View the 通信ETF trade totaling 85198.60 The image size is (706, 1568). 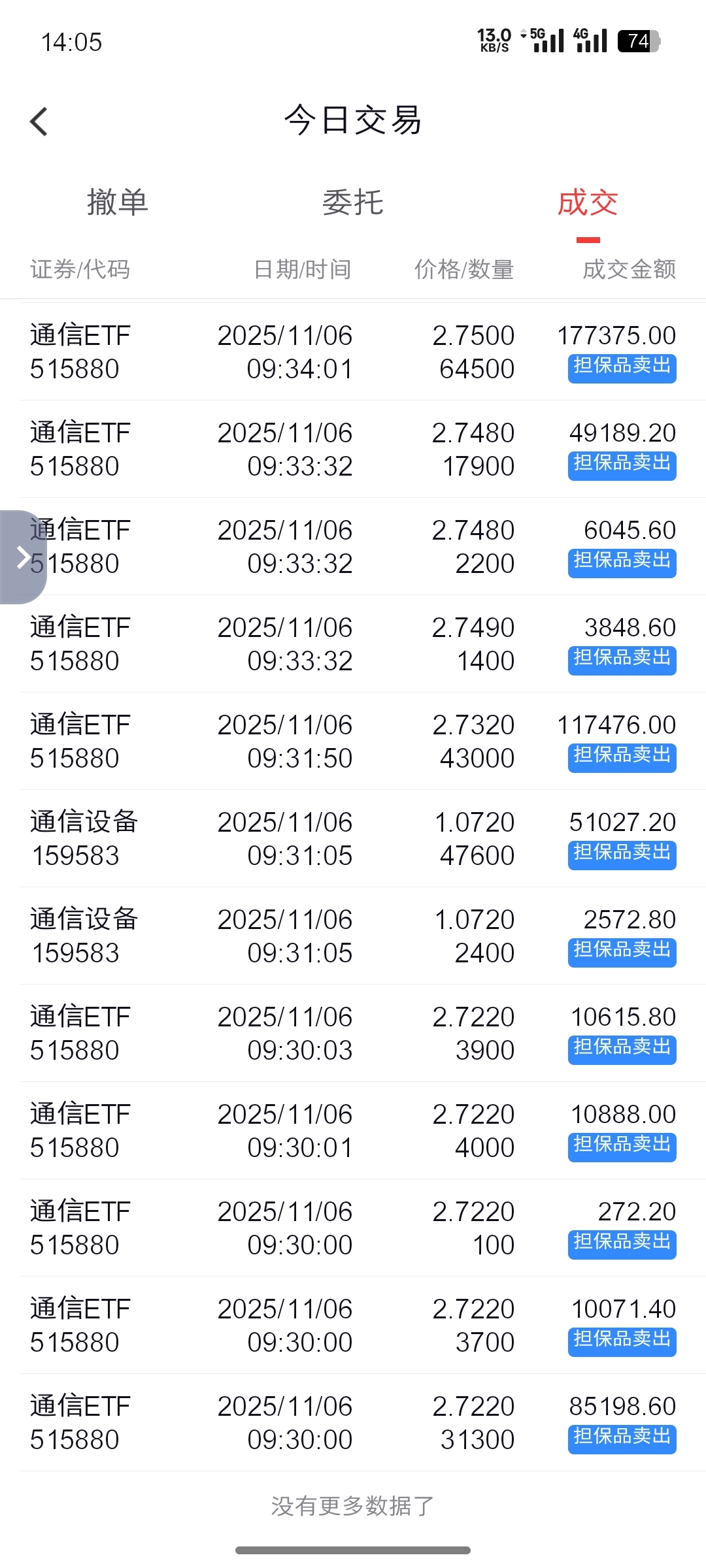tap(353, 1423)
